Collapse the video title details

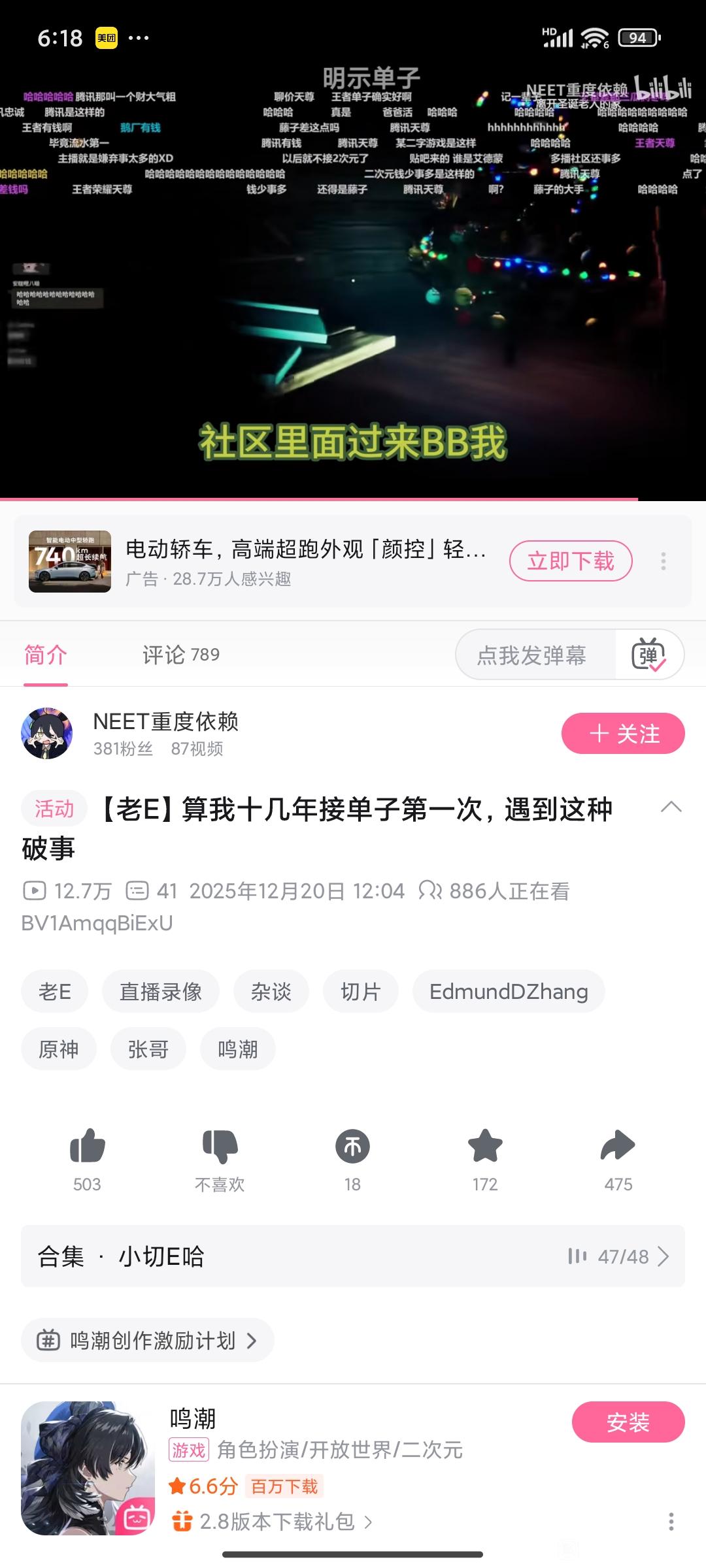(x=671, y=808)
